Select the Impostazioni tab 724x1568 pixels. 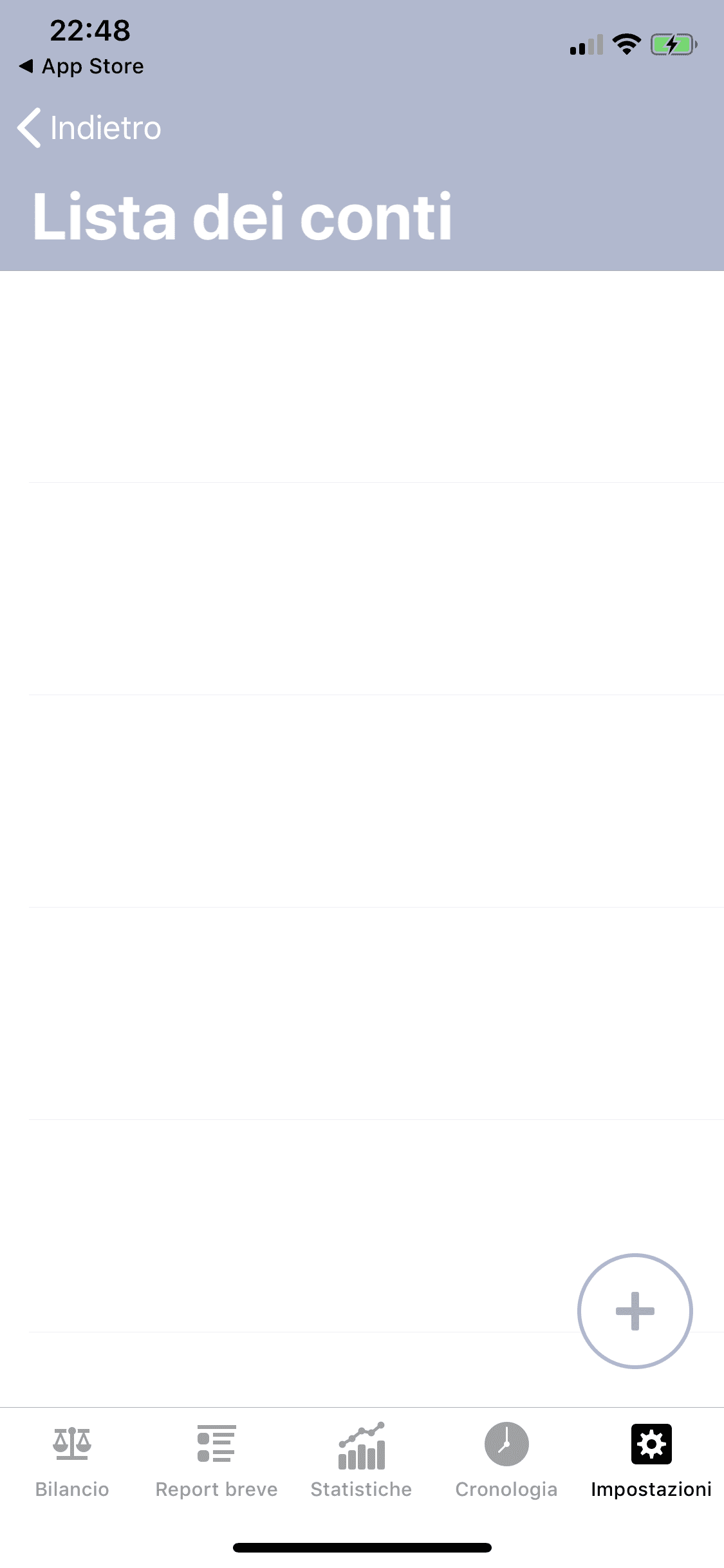pyautogui.click(x=651, y=1461)
